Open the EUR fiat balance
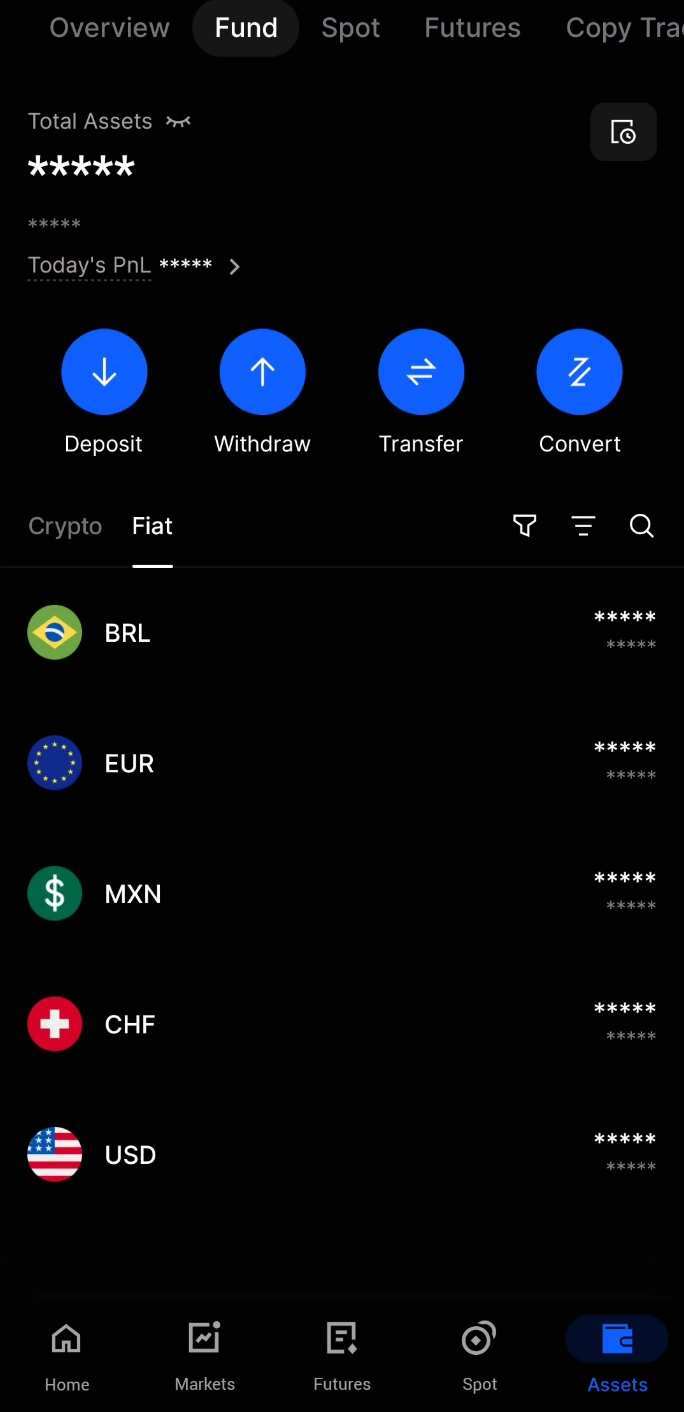 342,764
